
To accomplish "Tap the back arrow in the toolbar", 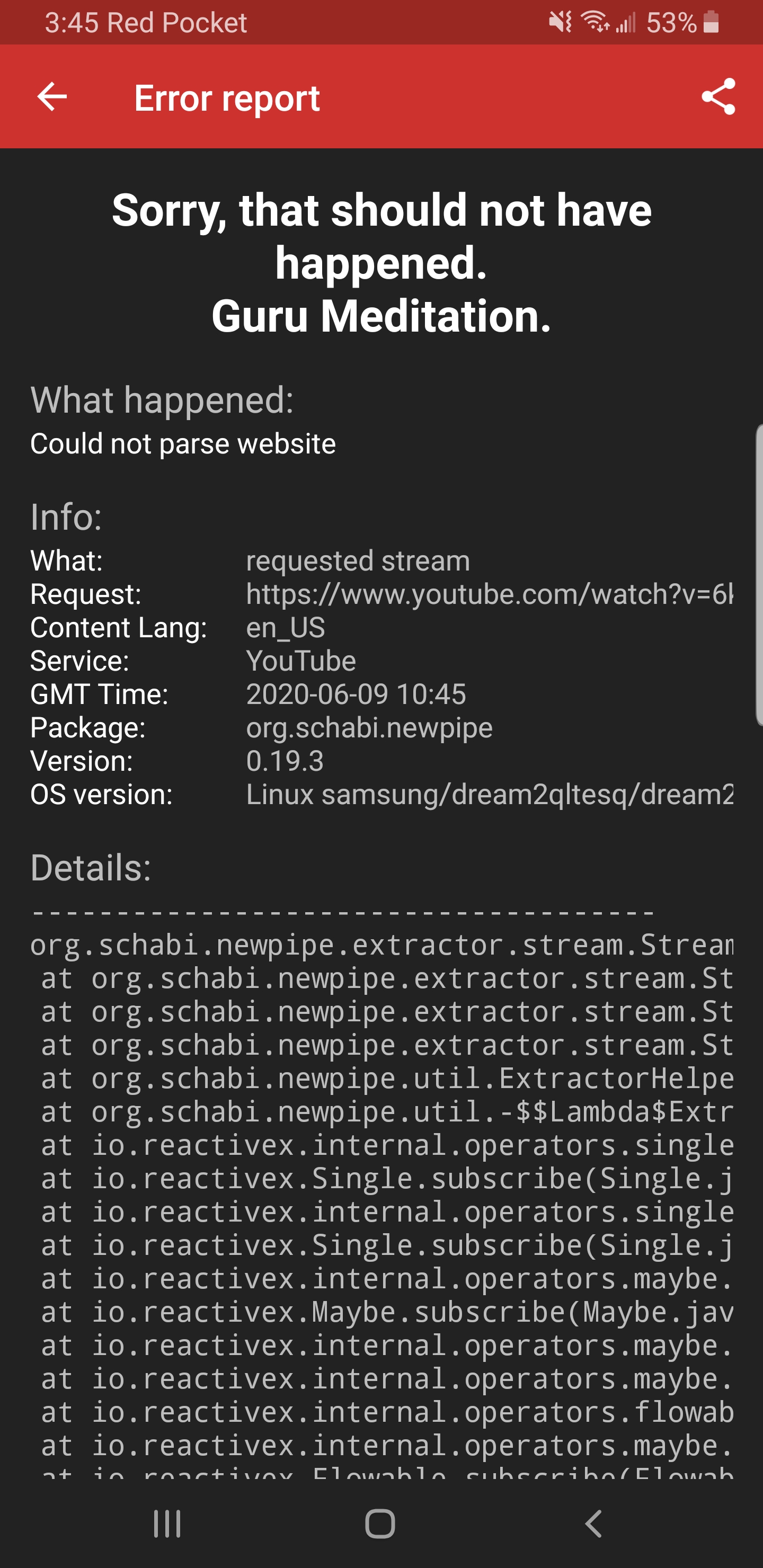I will 51,97.
